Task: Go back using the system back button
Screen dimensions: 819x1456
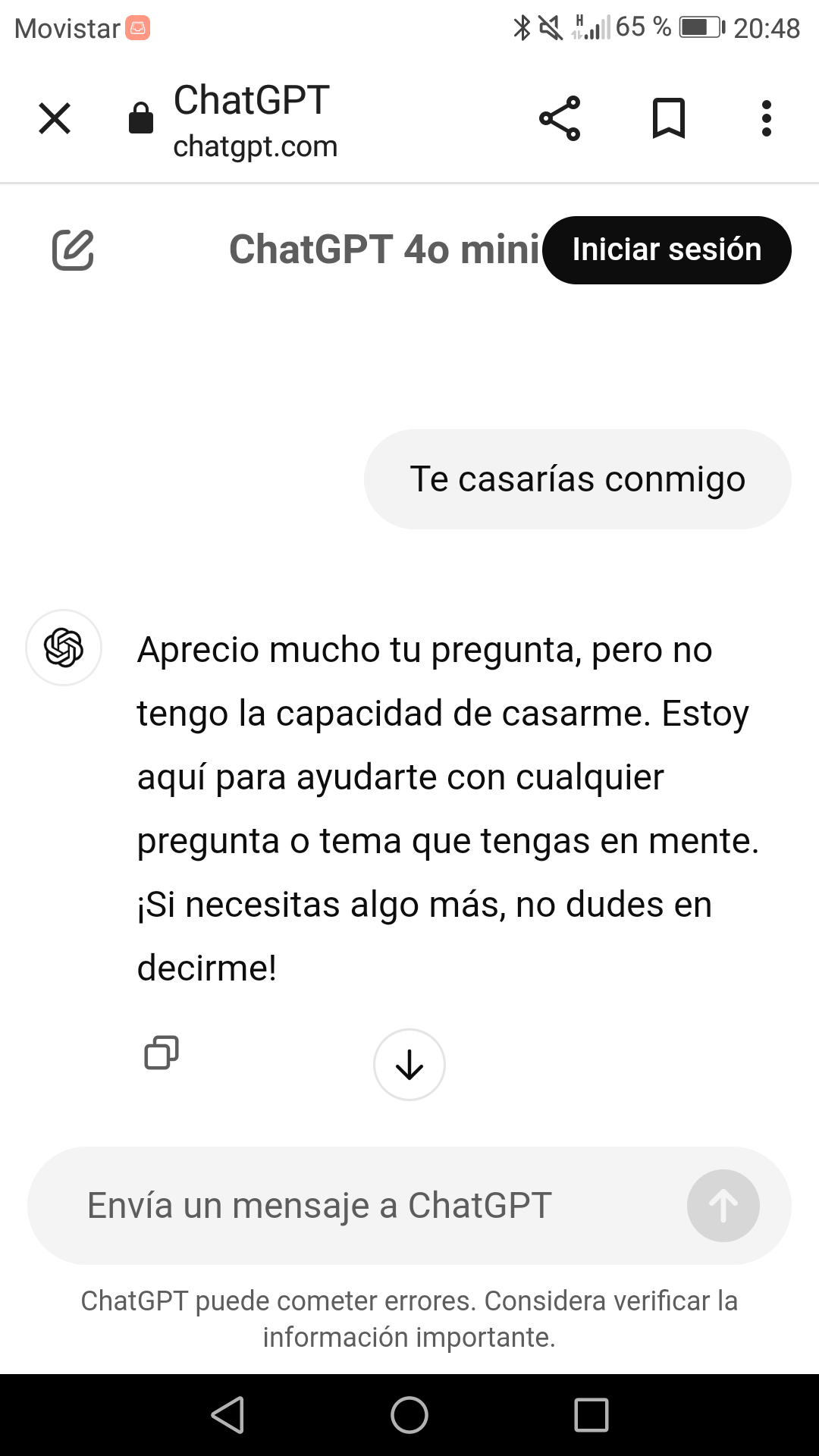Action: tap(227, 1415)
